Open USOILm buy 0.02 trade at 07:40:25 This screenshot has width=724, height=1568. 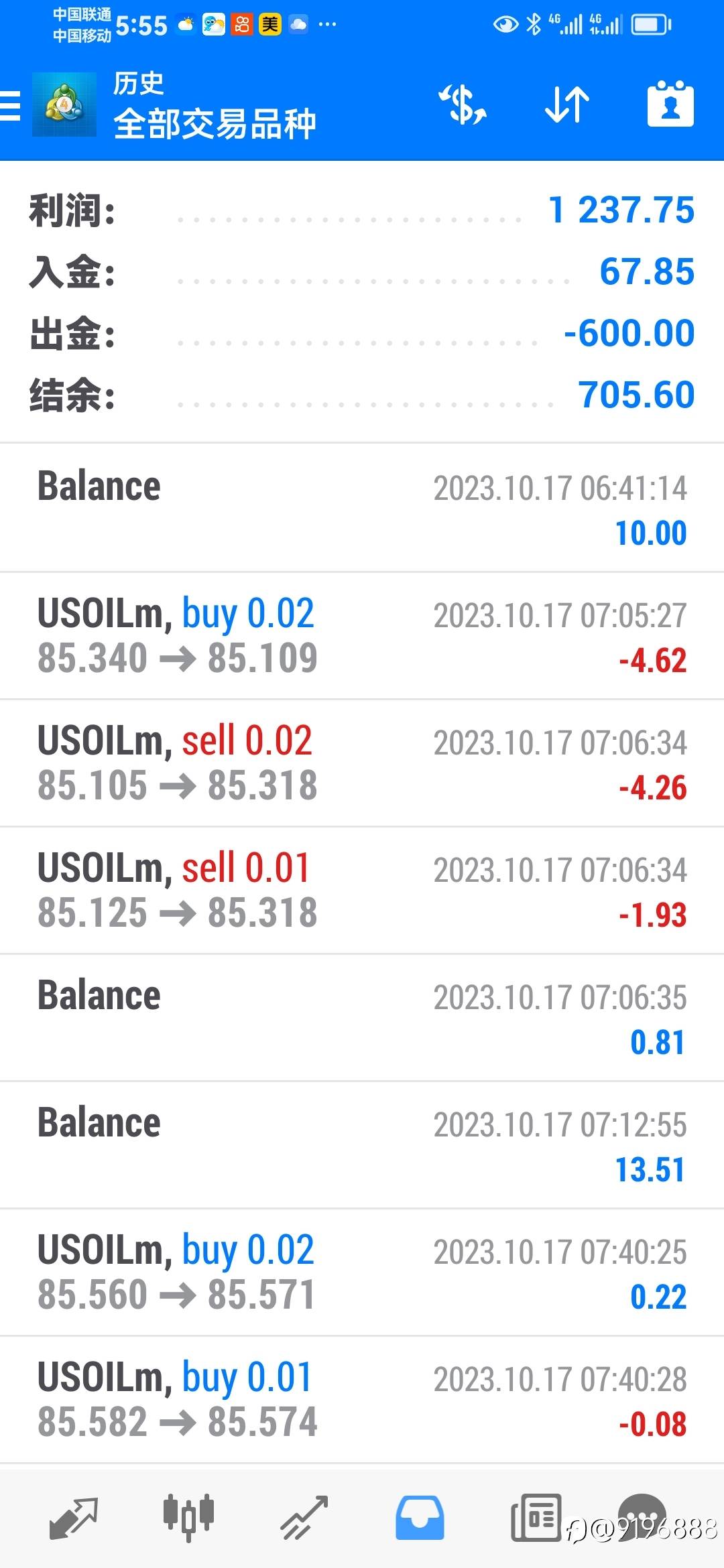(x=362, y=1272)
